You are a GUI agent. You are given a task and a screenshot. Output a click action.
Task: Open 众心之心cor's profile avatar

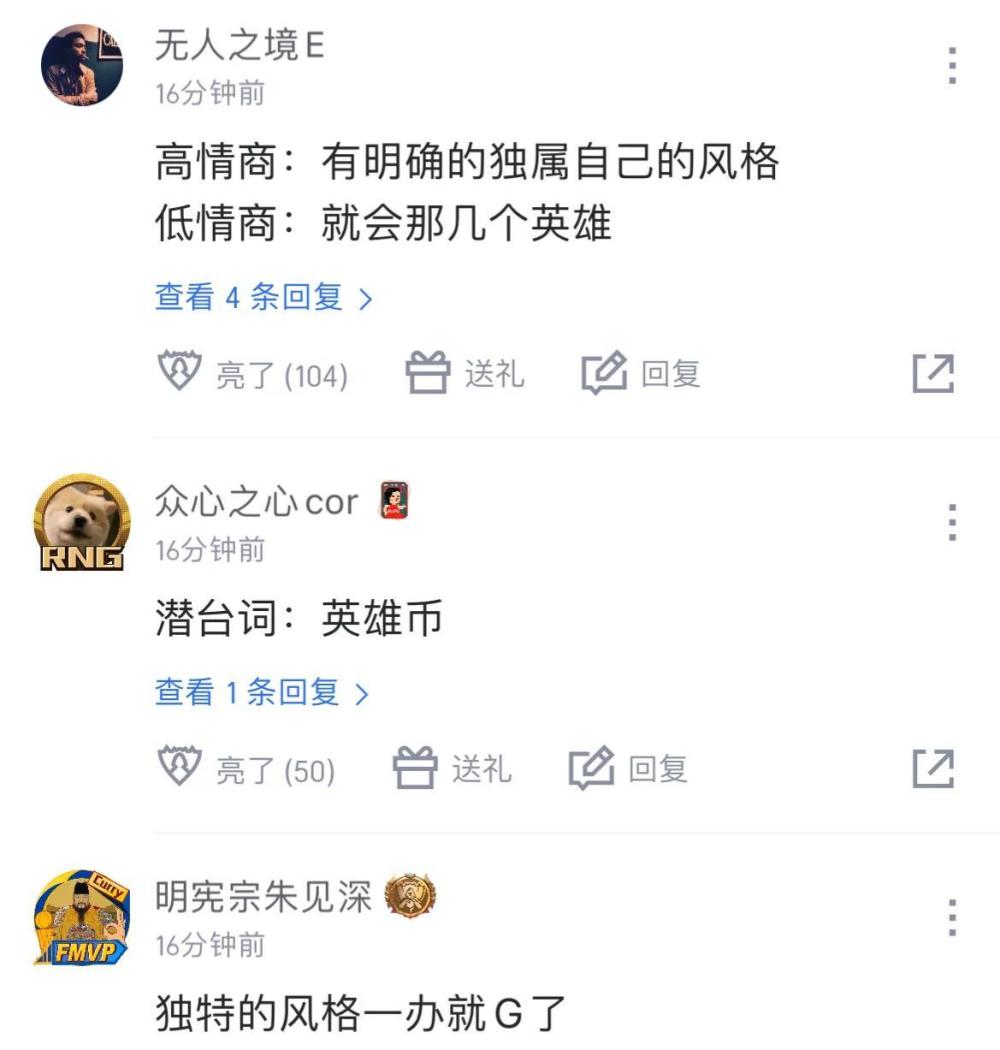pyautogui.click(x=82, y=522)
